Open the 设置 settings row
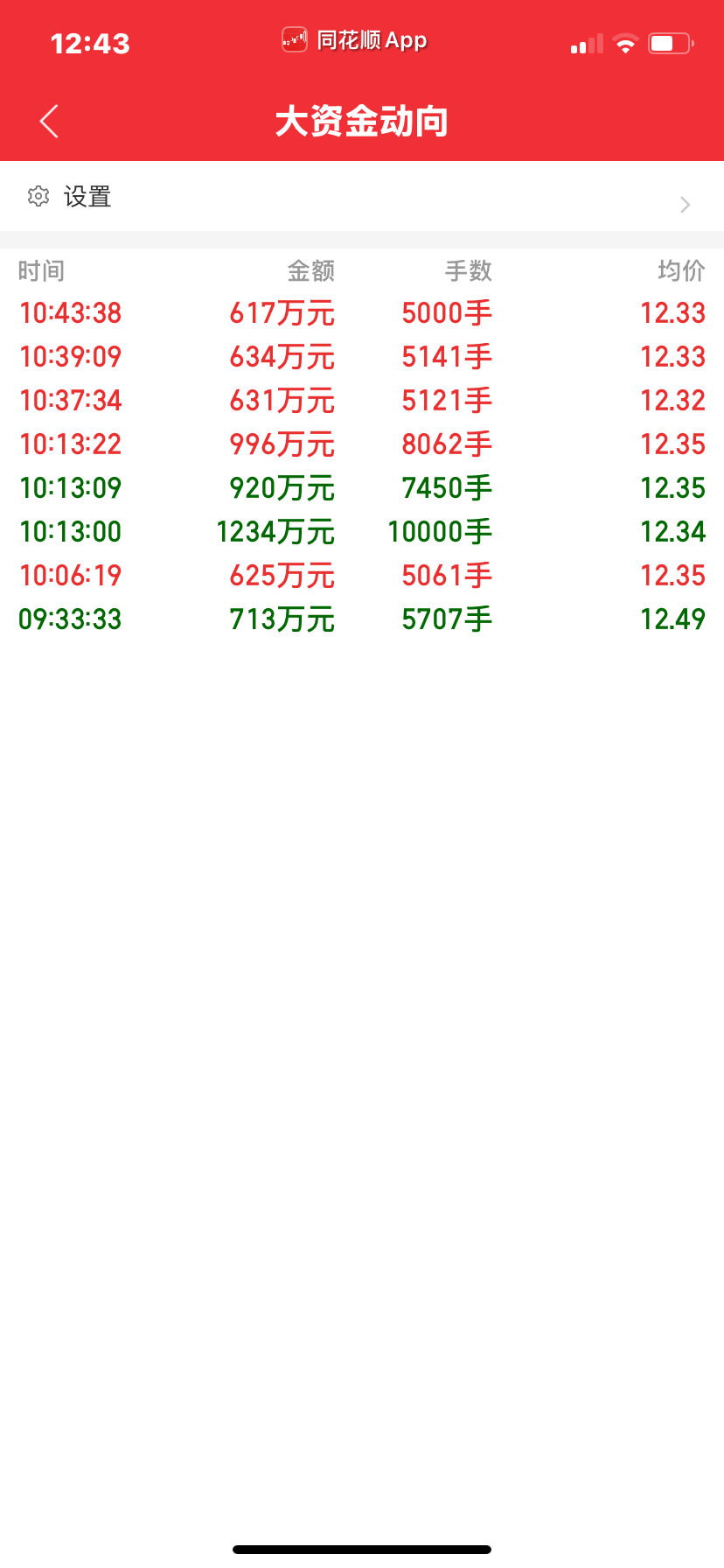724x1568 pixels. click(x=362, y=197)
